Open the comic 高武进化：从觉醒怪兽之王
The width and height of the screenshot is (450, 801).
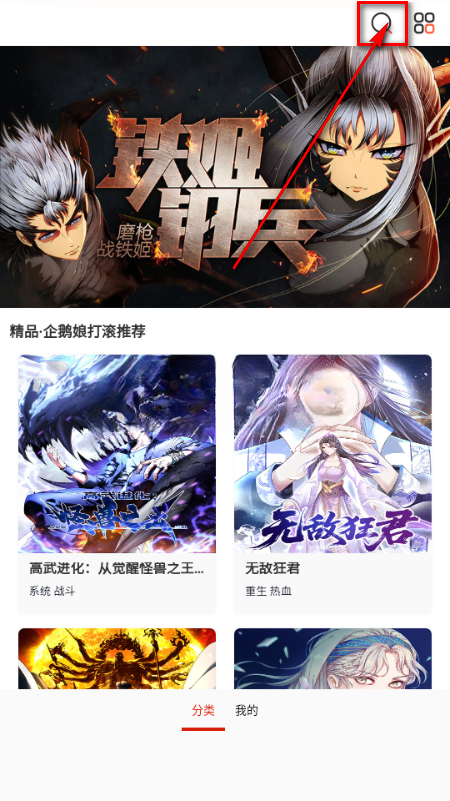coord(117,484)
